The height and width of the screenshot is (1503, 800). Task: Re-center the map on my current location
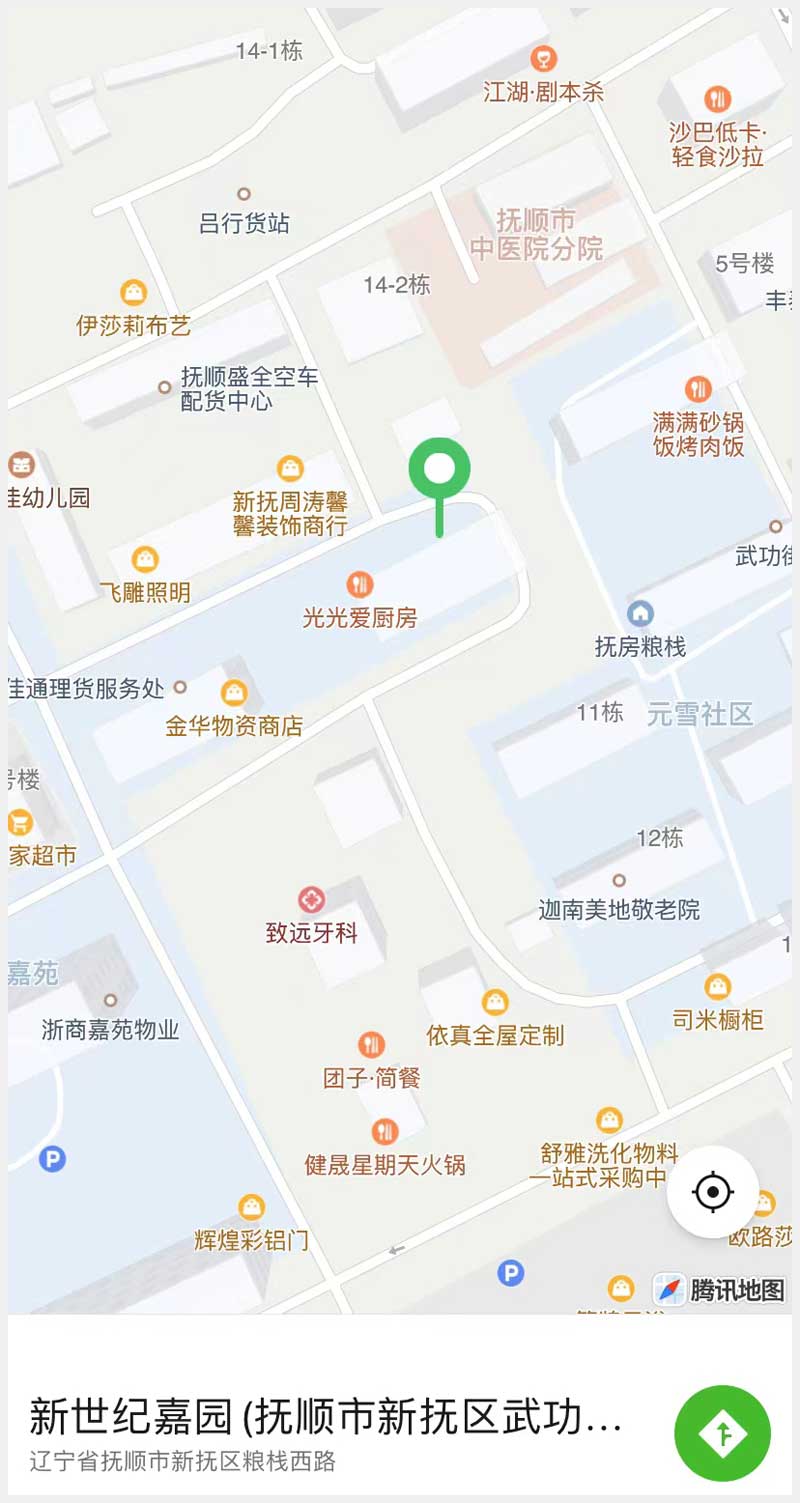pos(713,1191)
